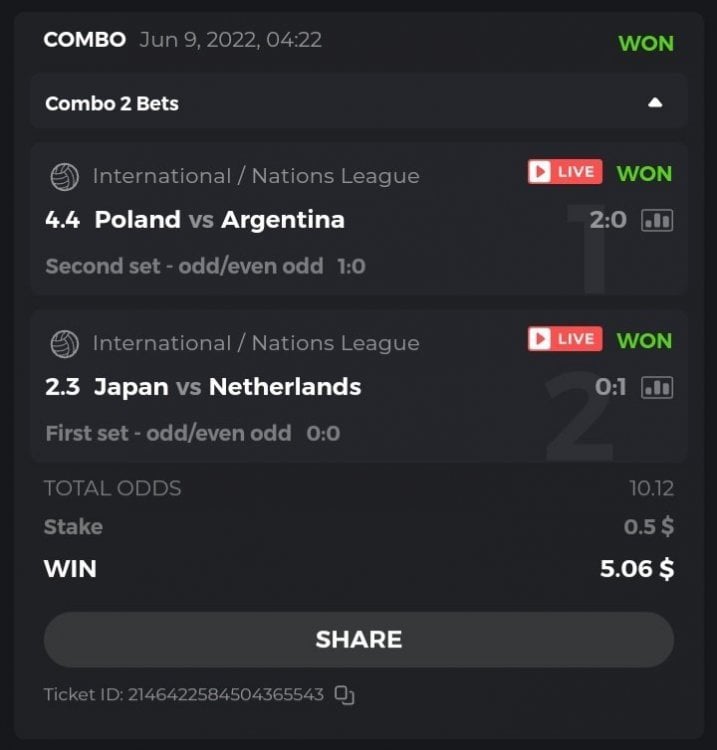Viewport: 717px width, 750px height.
Task: Watch live stream of Japan vs Netherlands
Action: pos(565,339)
